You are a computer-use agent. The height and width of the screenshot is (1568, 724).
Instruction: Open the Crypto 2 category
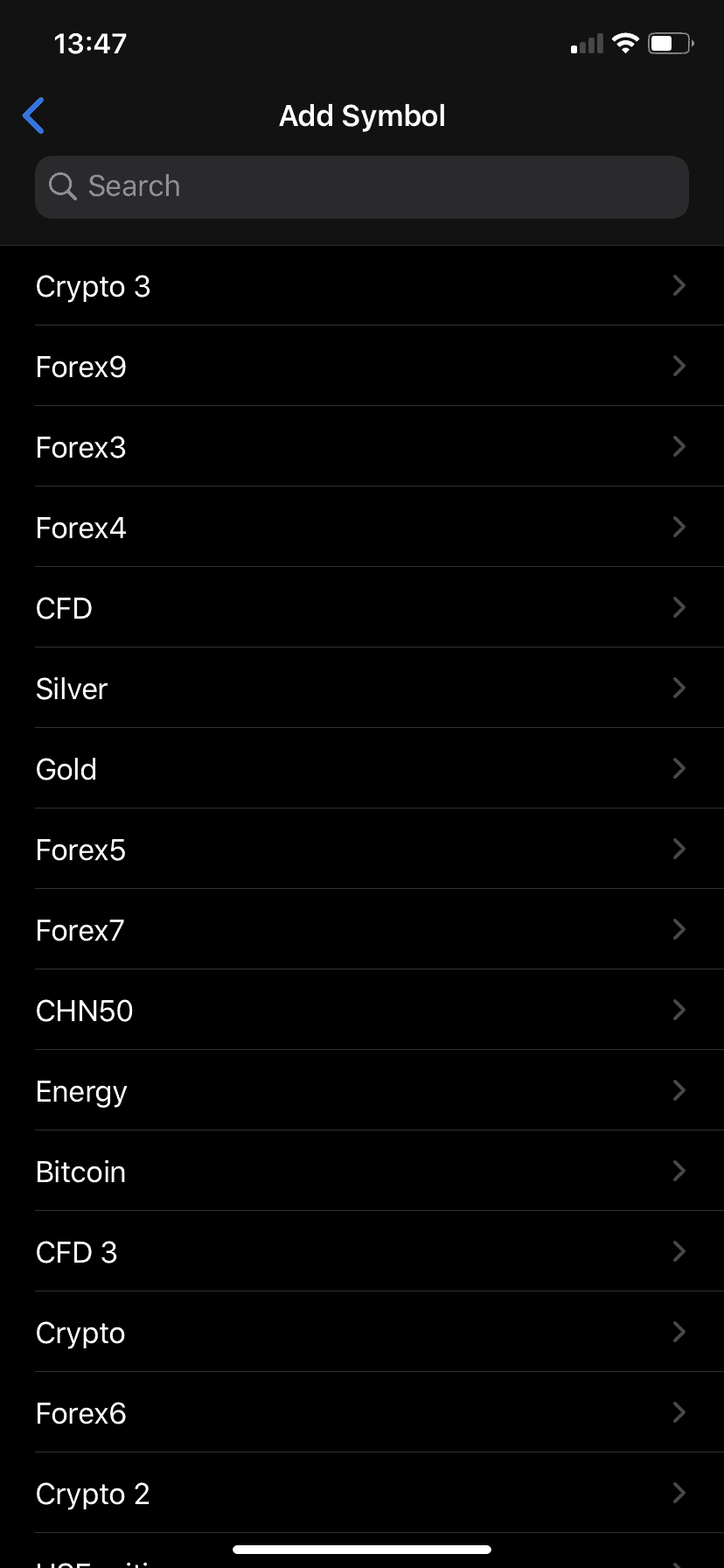point(362,1493)
